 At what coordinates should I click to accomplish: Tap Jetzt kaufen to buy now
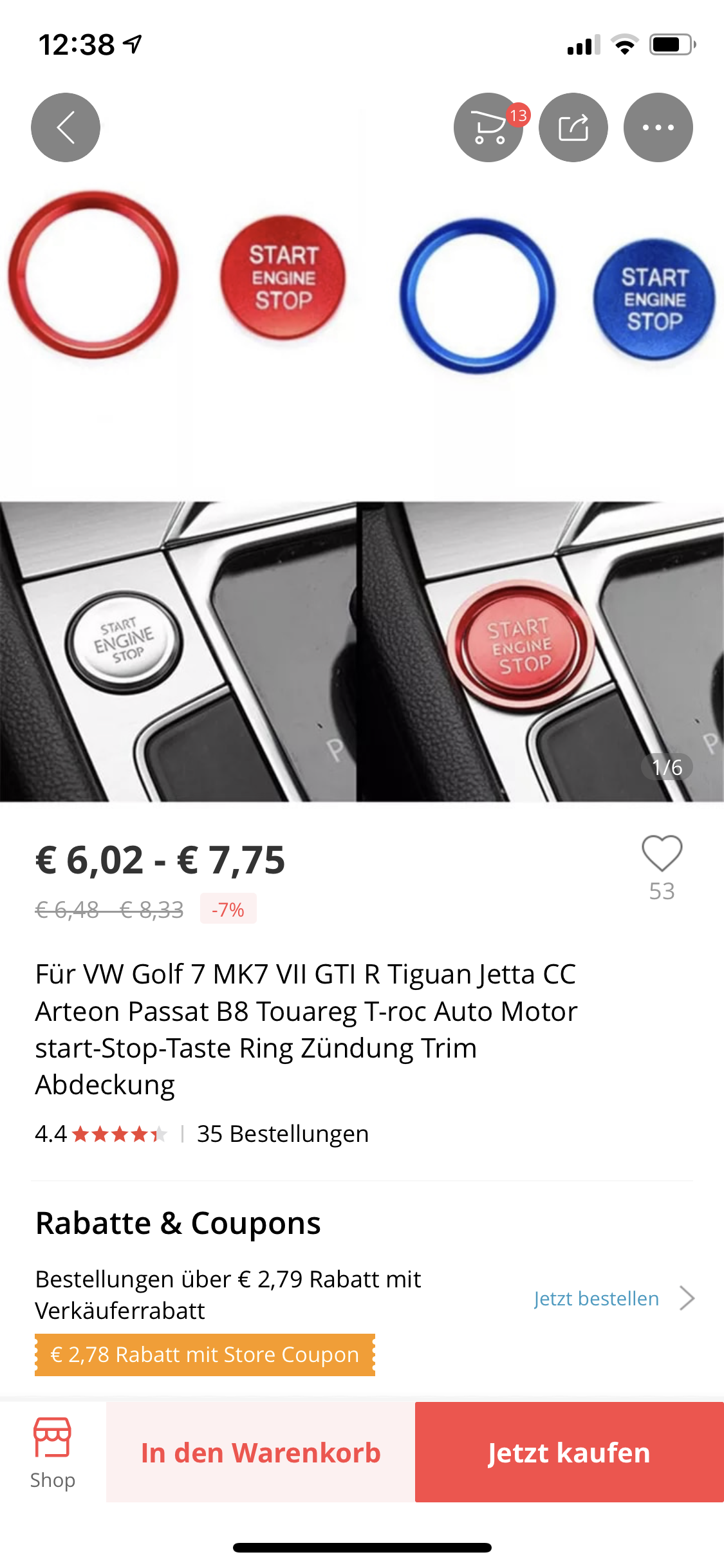click(569, 1452)
